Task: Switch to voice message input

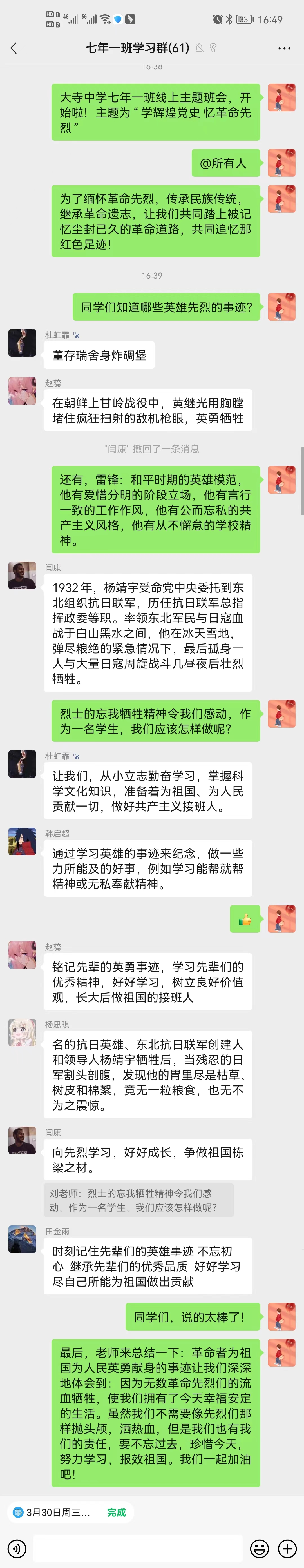Action: (16, 1548)
